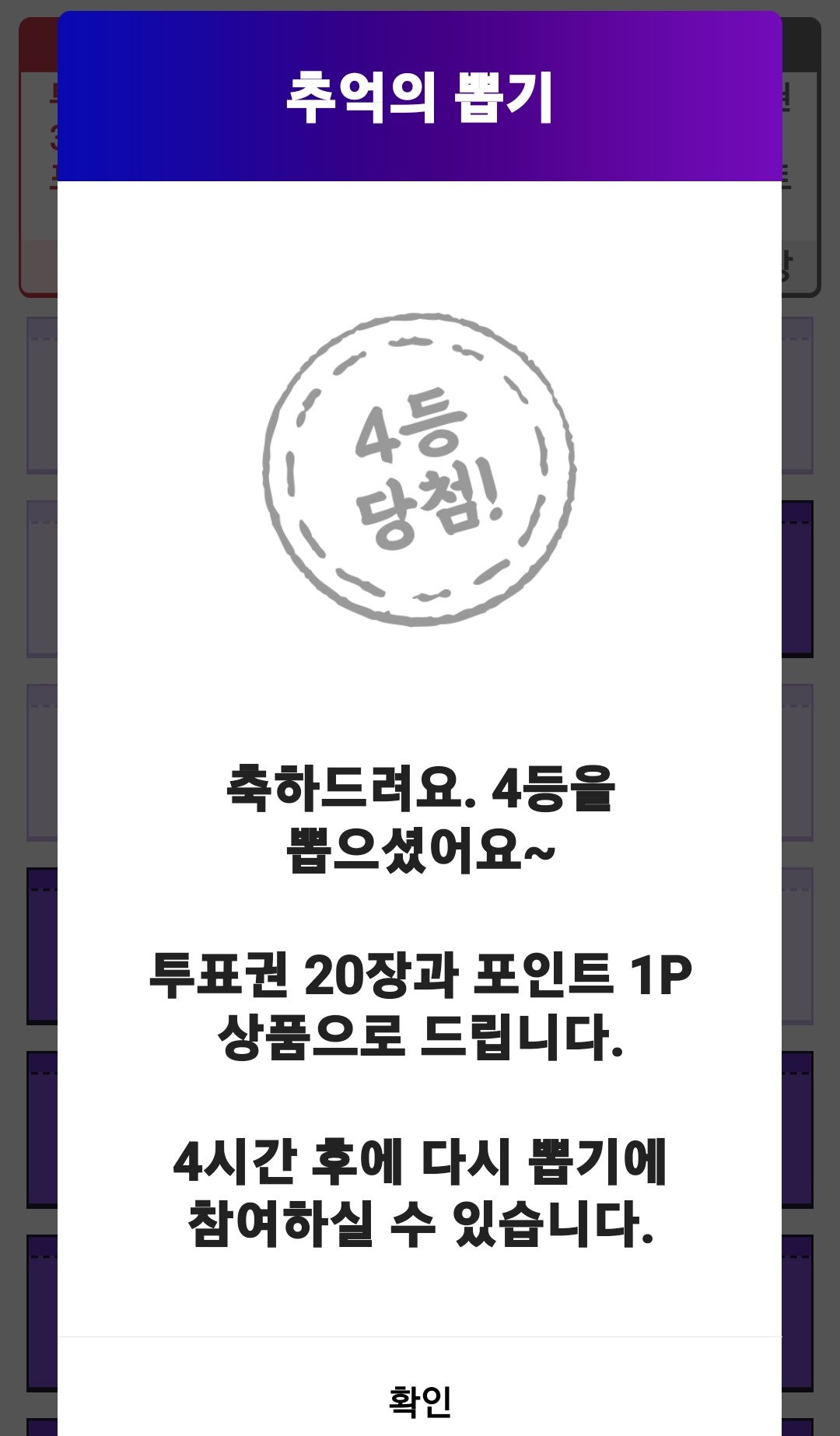
Task: Click the gradient purple title bar
Action: tap(420, 93)
